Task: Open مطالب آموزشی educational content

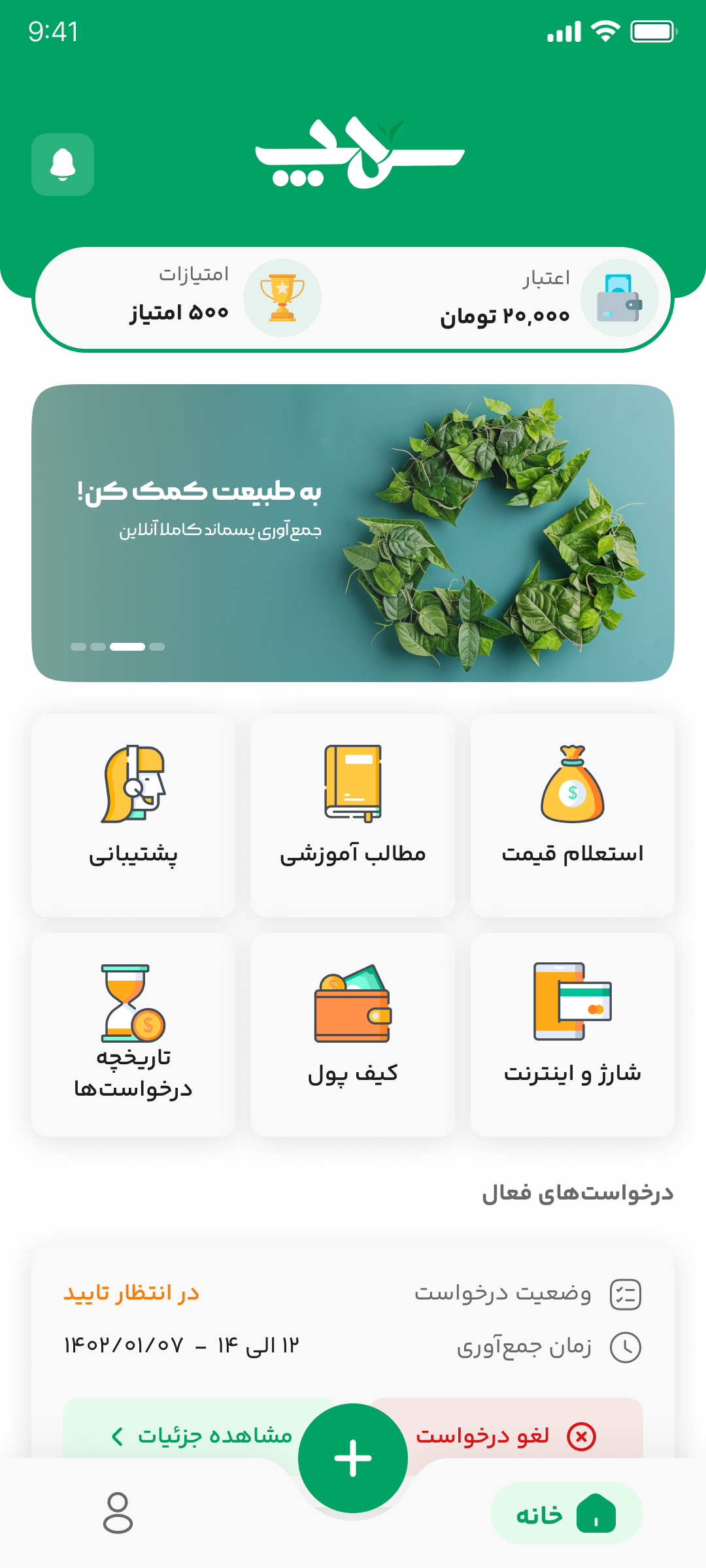Action: tap(353, 815)
